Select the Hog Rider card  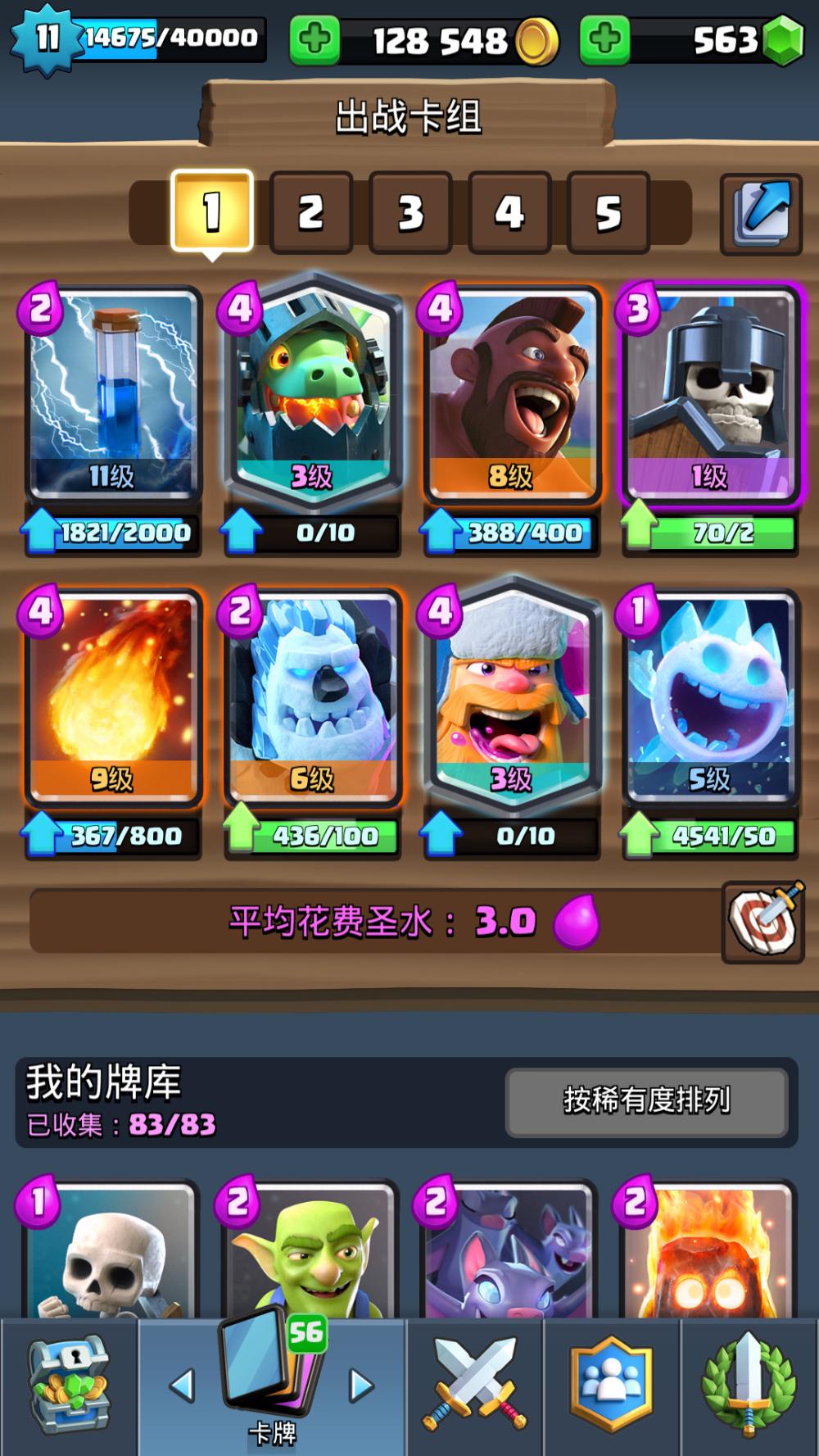click(512, 393)
